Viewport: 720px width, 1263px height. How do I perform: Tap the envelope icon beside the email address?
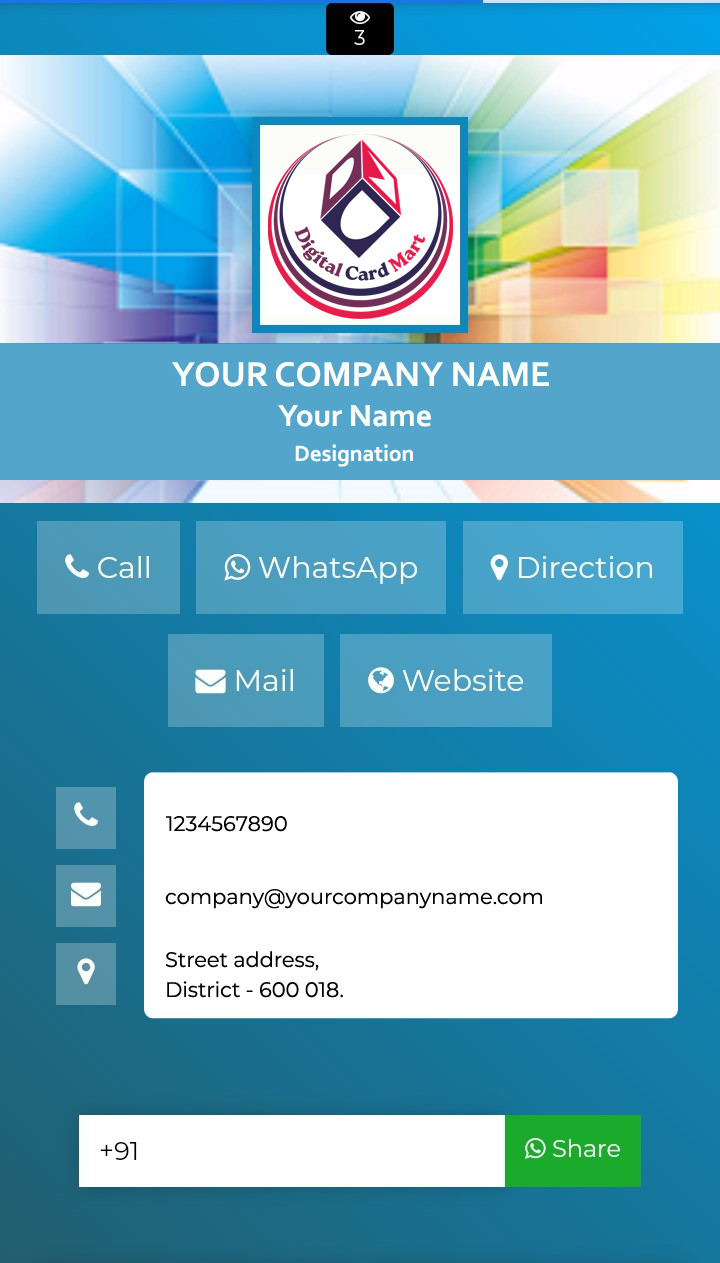point(86,895)
